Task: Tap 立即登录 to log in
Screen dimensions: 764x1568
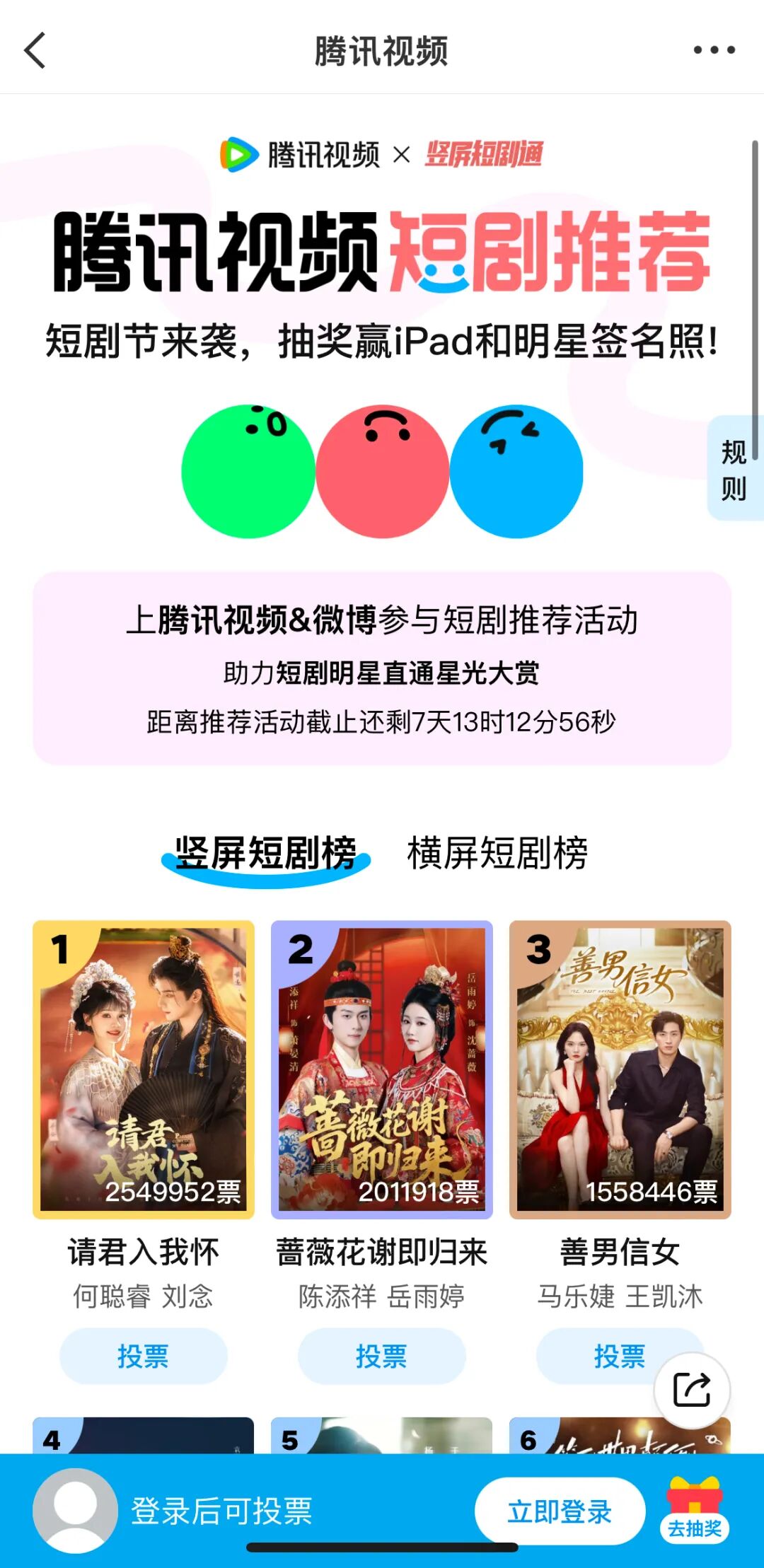Action: coord(560,1511)
